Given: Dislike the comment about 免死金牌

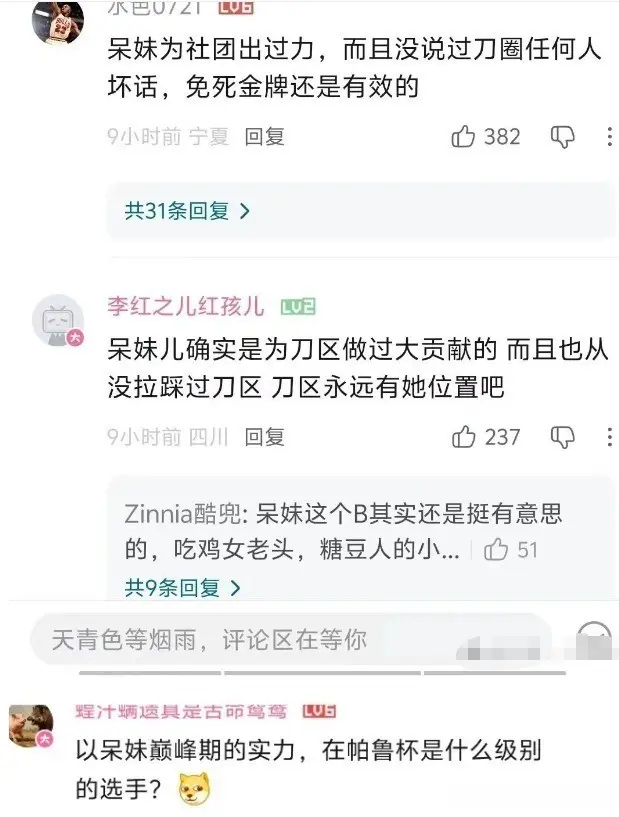Looking at the screenshot, I should (x=563, y=137).
